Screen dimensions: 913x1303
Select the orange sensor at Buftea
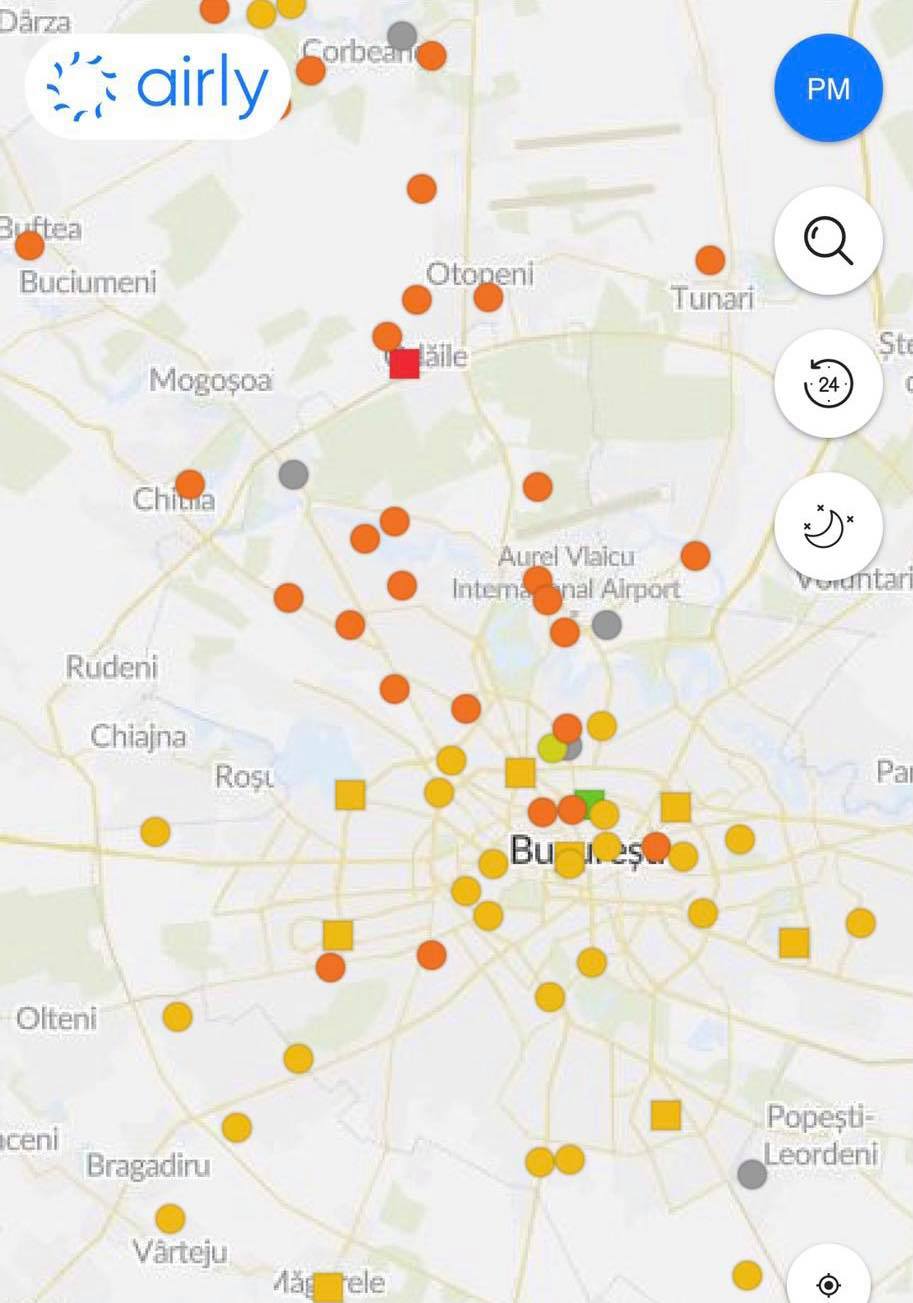(x=30, y=245)
